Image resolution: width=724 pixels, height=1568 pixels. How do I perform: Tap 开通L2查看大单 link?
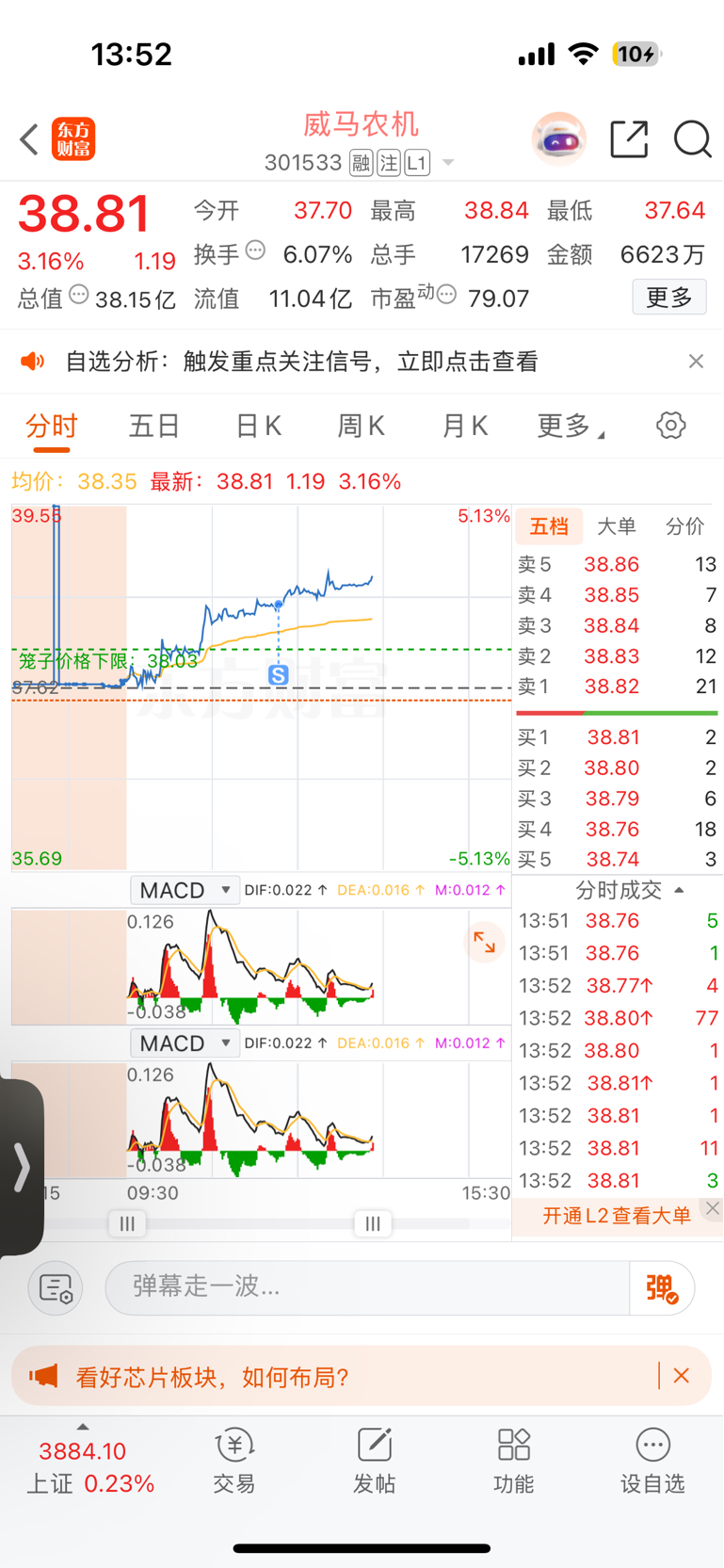[616, 1216]
